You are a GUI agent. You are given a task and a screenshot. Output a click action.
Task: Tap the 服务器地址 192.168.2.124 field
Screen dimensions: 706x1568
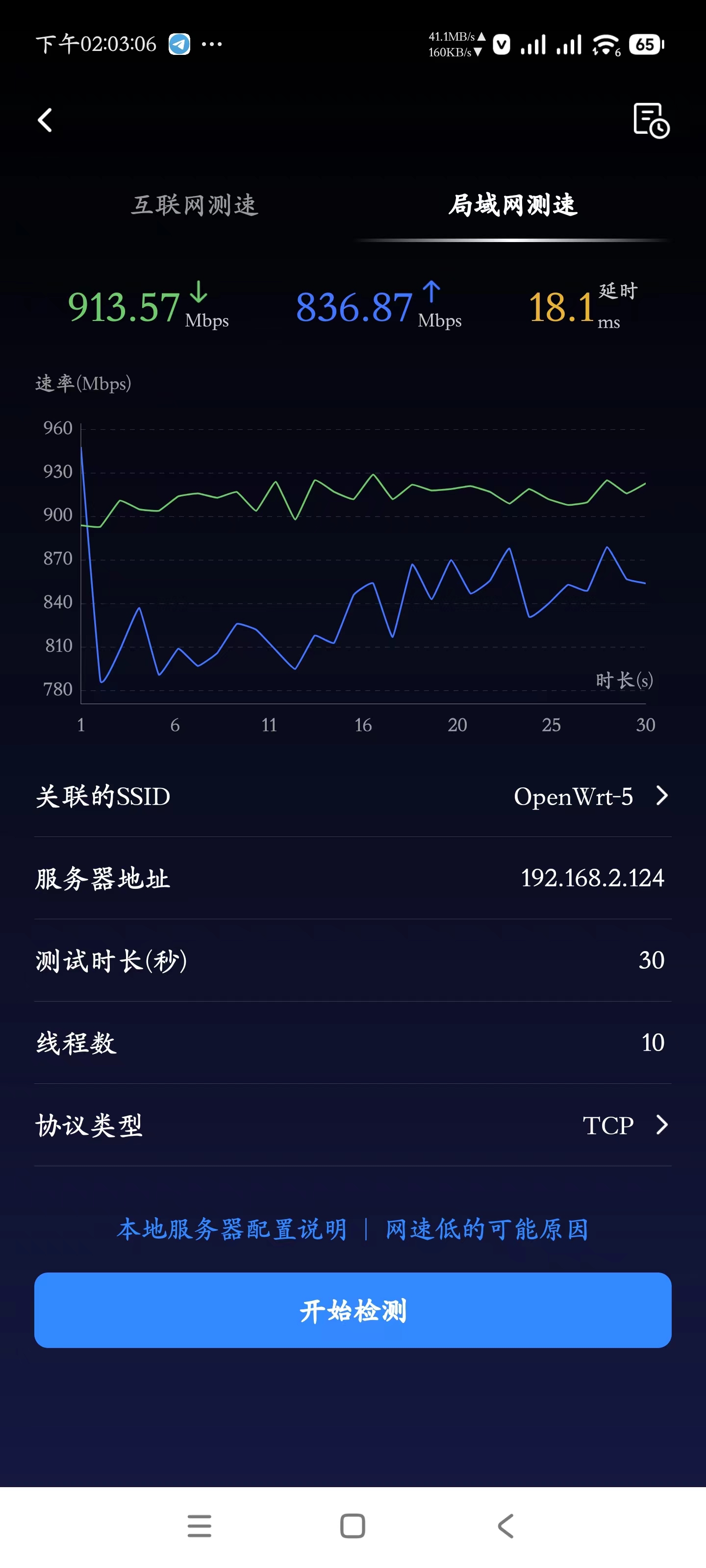pyautogui.click(x=353, y=879)
